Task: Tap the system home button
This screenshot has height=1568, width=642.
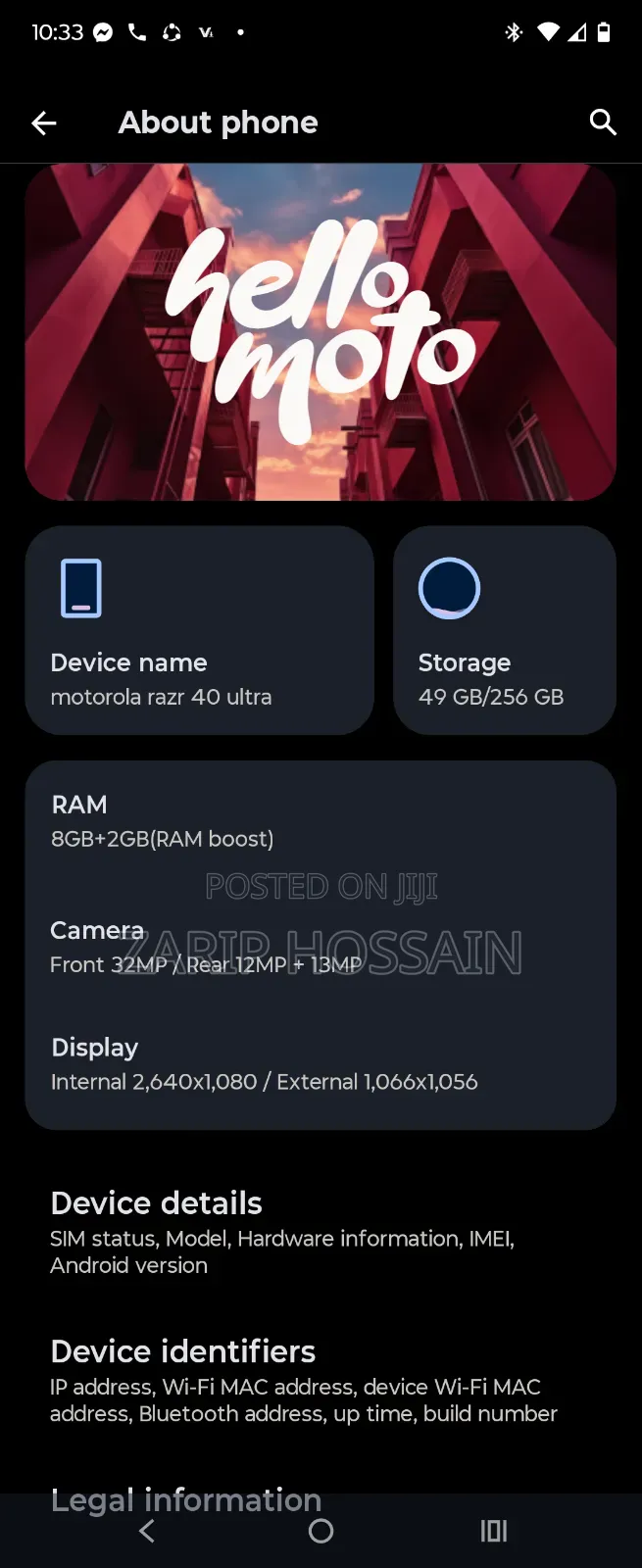Action: click(x=321, y=1532)
